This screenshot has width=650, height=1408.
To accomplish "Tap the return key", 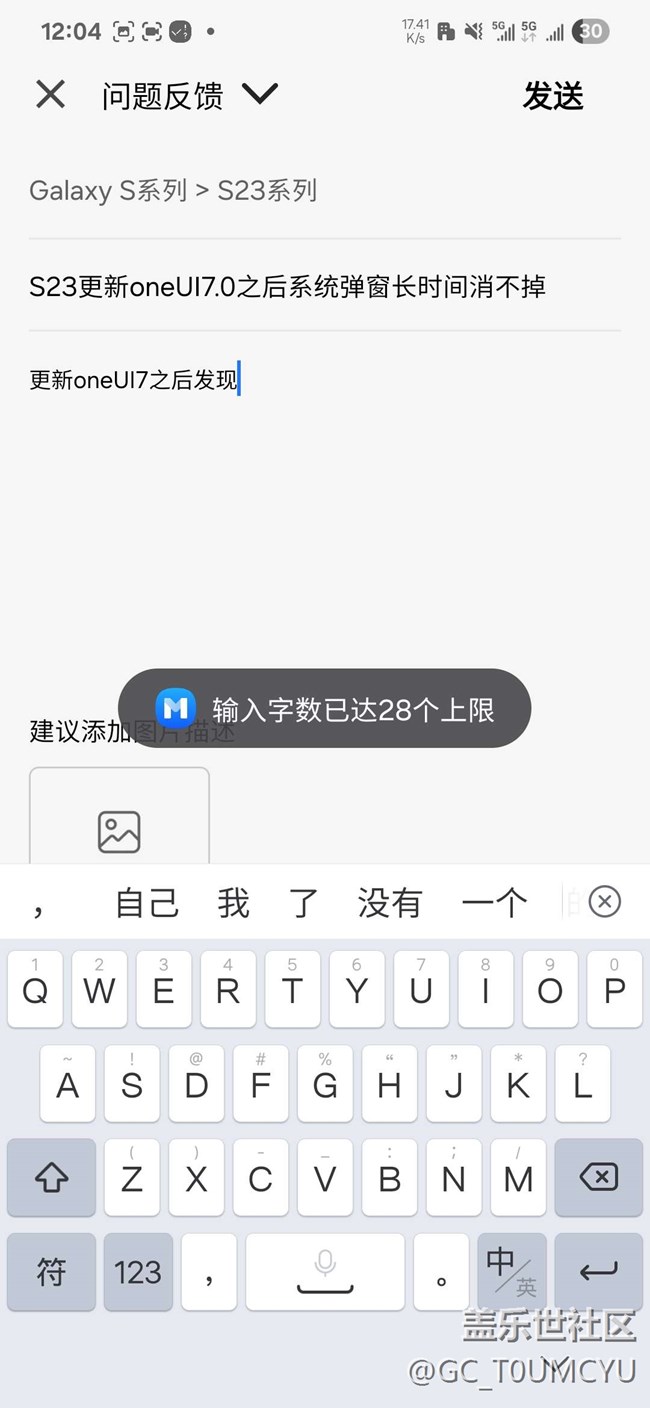I will pos(598,1272).
